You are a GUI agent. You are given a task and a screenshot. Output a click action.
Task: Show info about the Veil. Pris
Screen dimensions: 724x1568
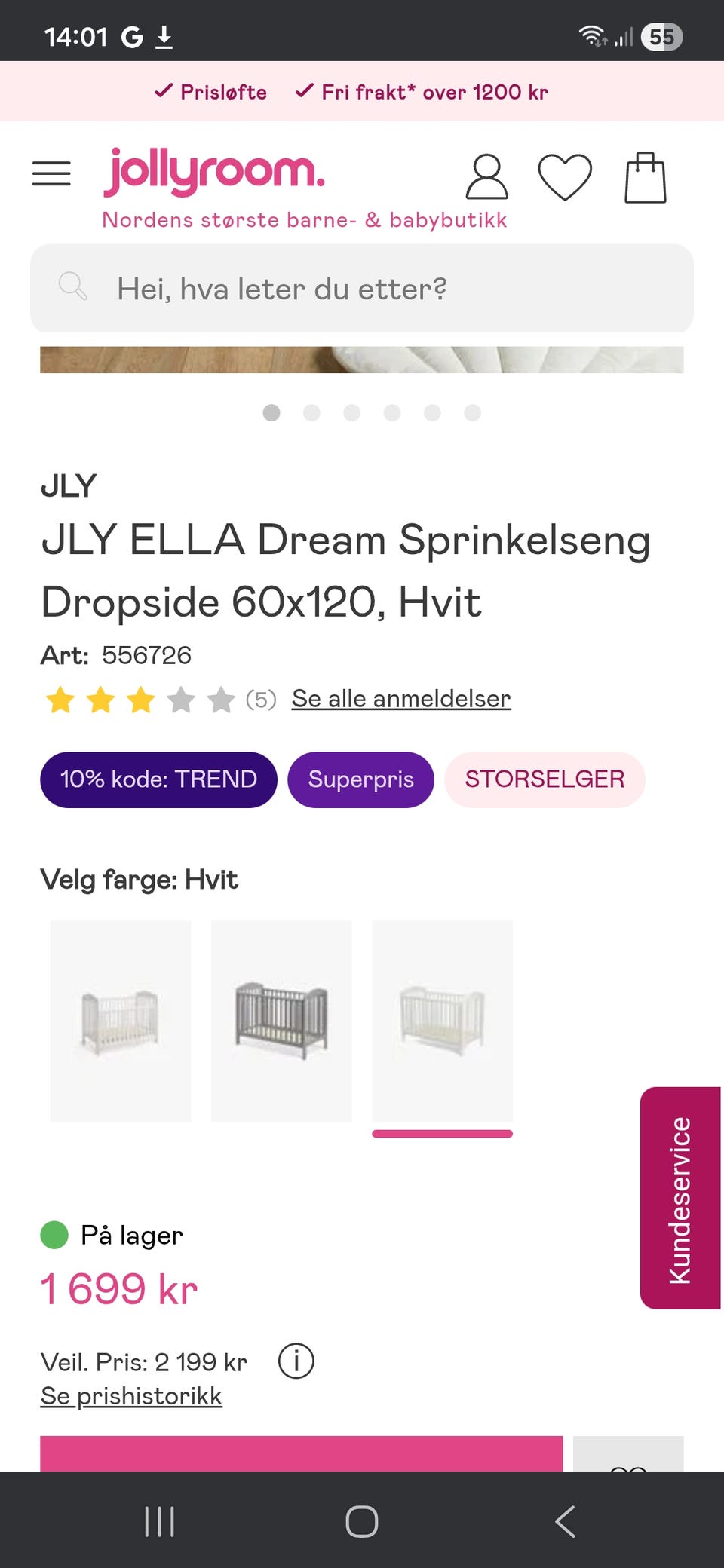296,1361
